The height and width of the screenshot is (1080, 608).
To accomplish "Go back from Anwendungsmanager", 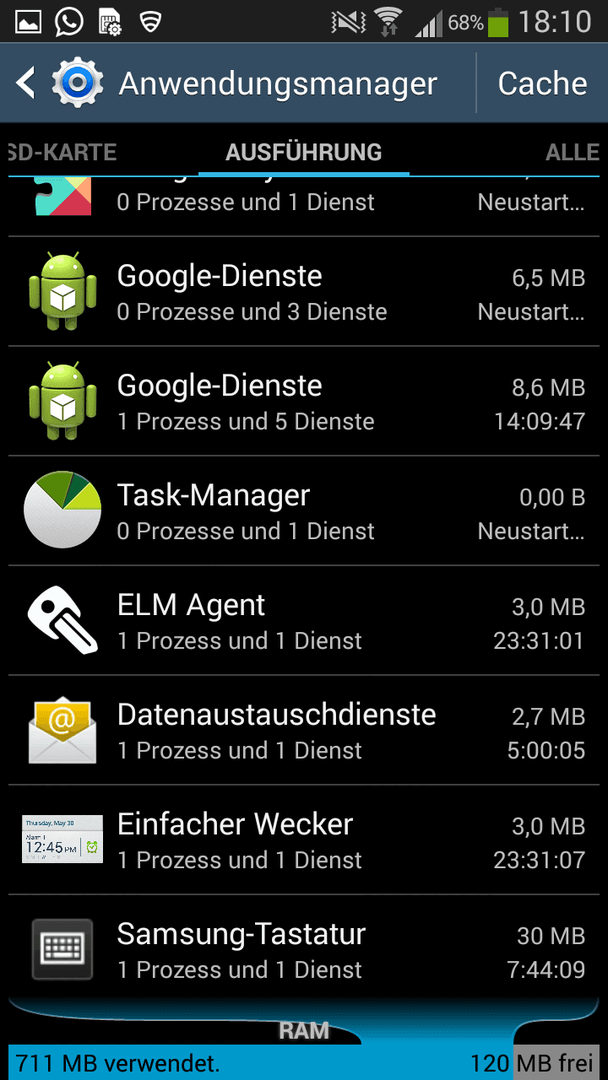I will pos(26,83).
